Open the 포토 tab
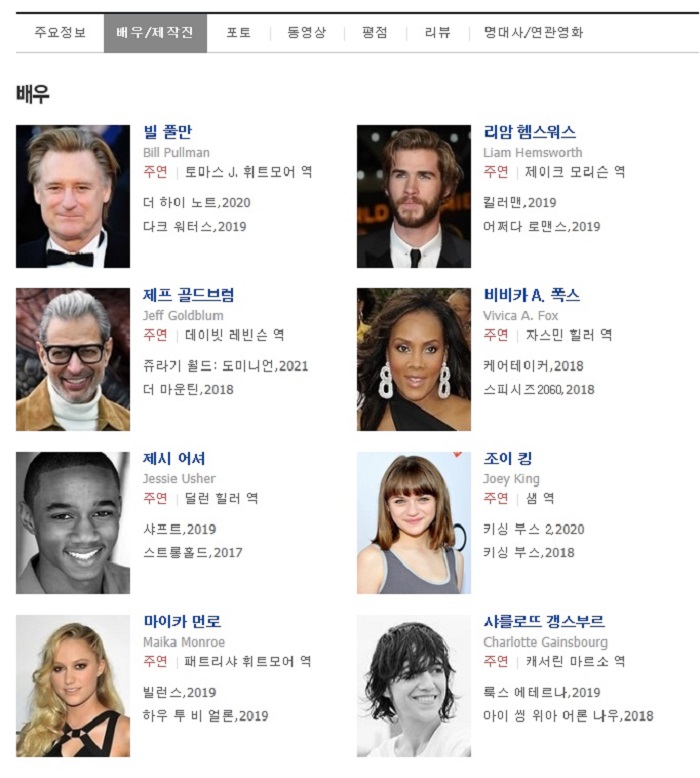Screen dimensions: 700x778 click(238, 33)
